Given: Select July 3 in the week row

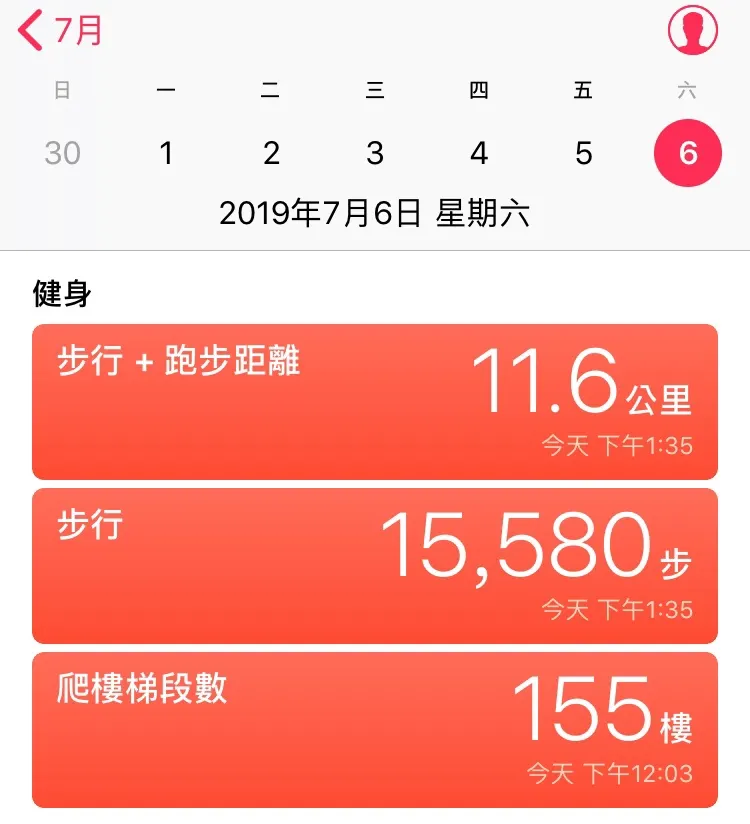Looking at the screenshot, I should tap(375, 153).
